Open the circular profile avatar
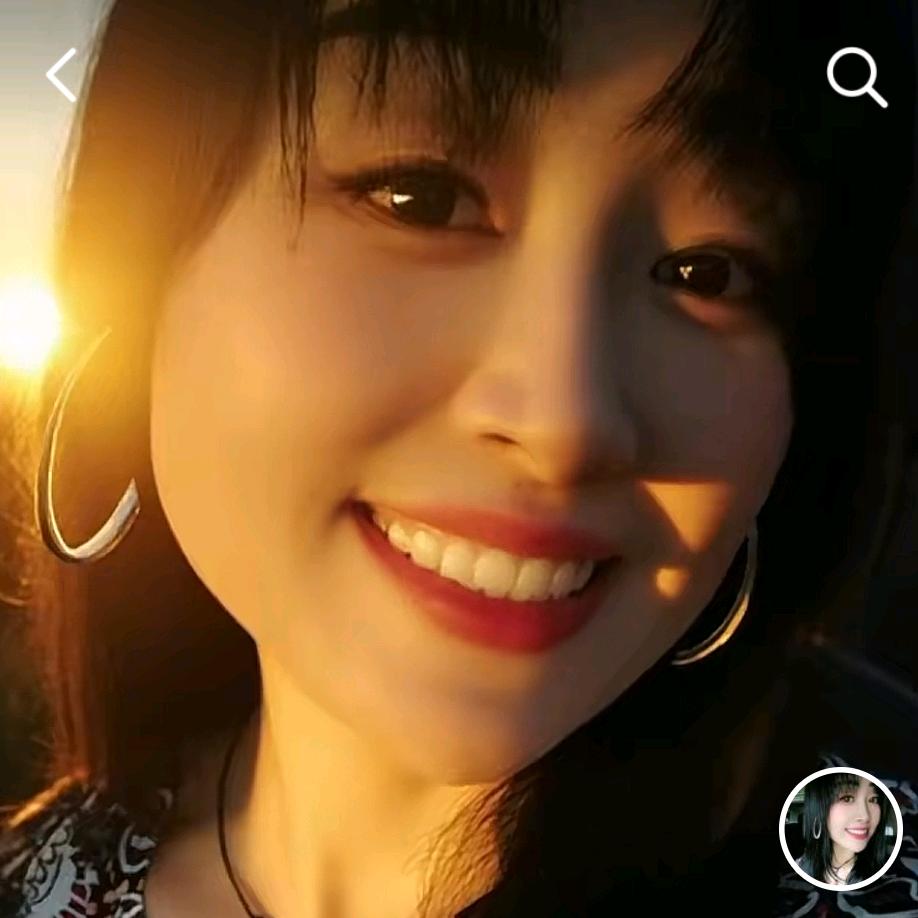Image resolution: width=918 pixels, height=918 pixels. pos(841,829)
